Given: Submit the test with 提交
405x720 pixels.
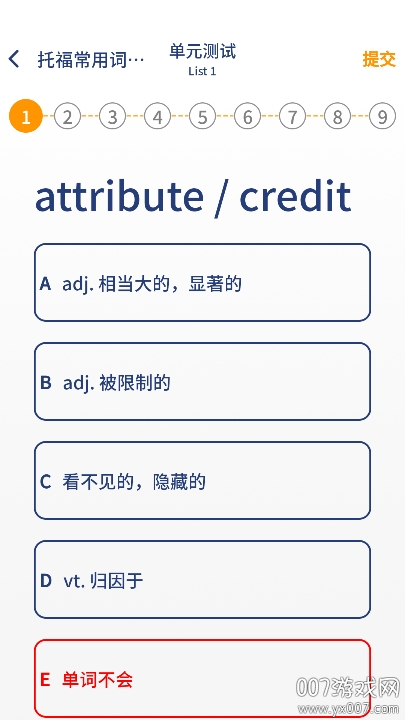Looking at the screenshot, I should 379,59.
